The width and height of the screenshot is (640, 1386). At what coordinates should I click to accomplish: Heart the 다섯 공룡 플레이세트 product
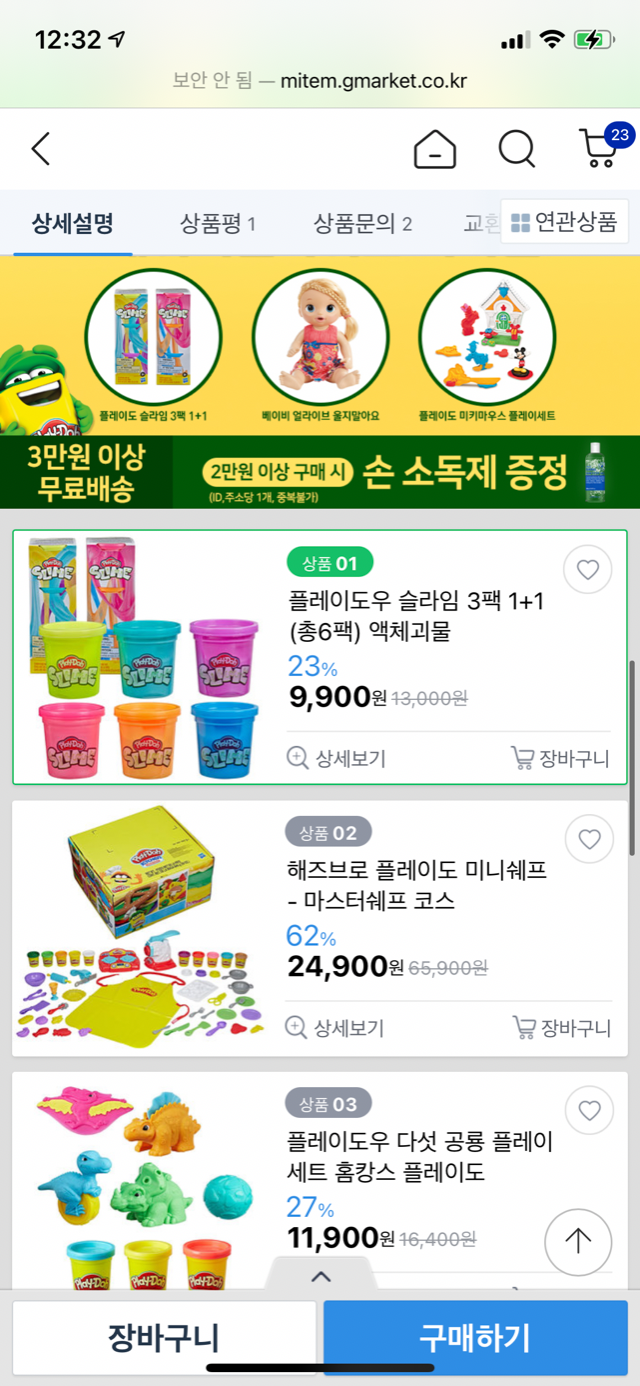[x=589, y=1111]
